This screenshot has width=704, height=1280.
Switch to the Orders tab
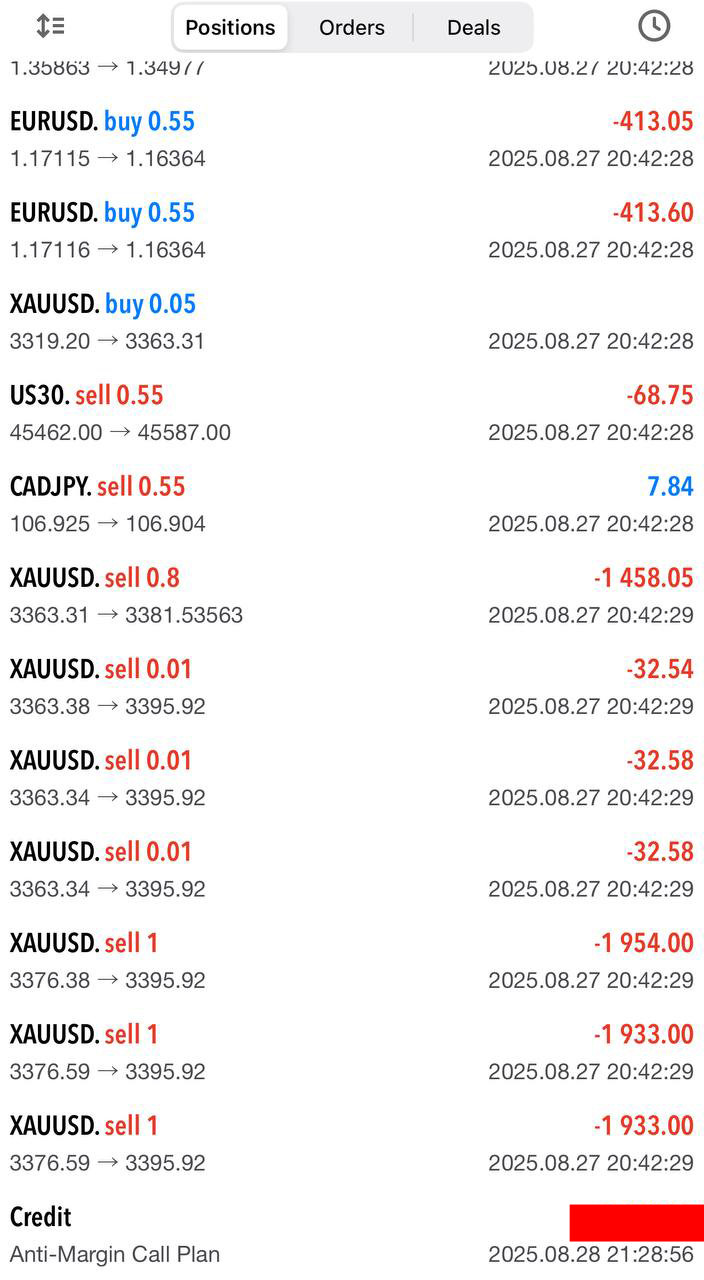352,27
